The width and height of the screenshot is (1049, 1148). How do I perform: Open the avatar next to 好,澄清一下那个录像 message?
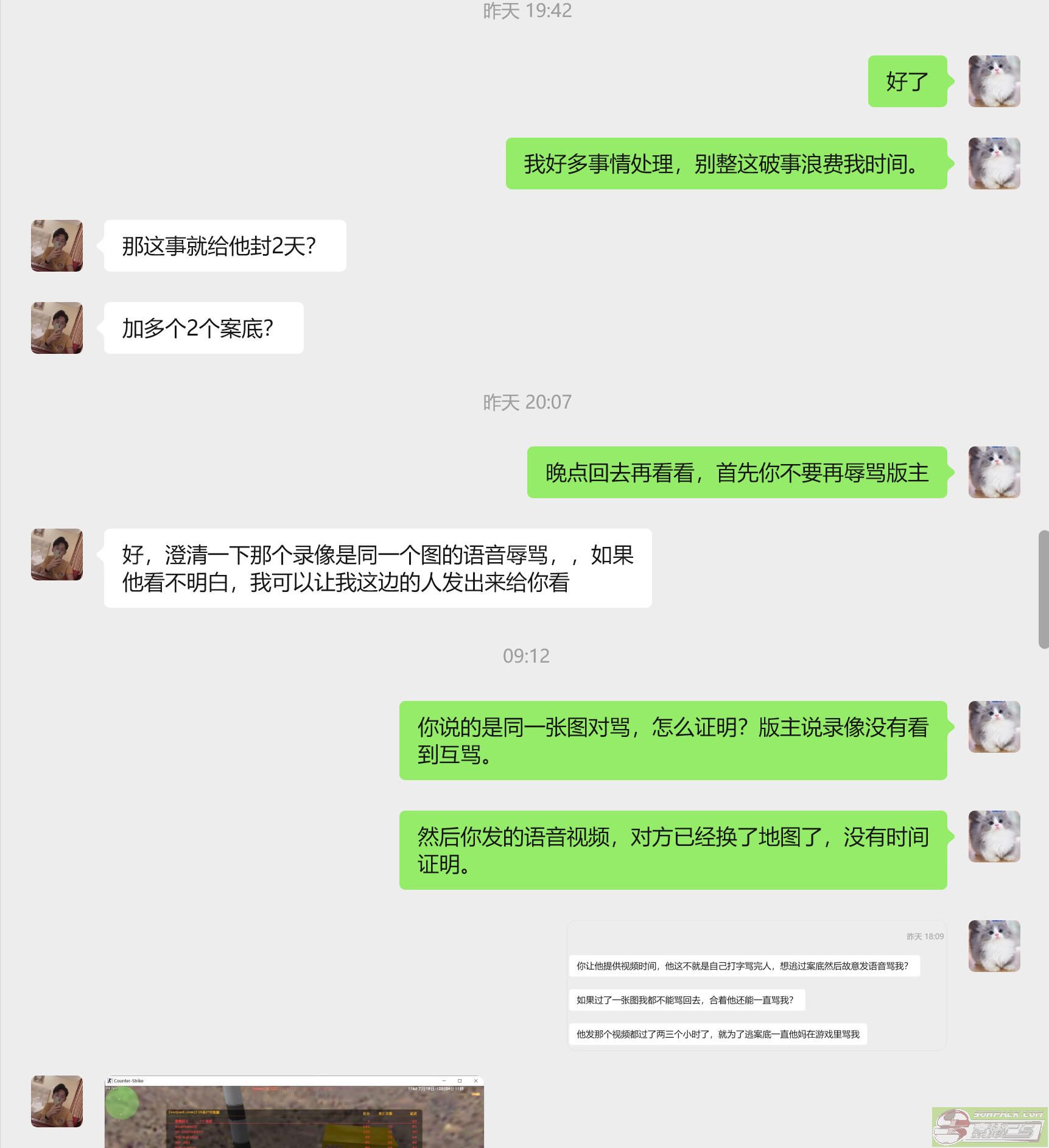[x=57, y=554]
